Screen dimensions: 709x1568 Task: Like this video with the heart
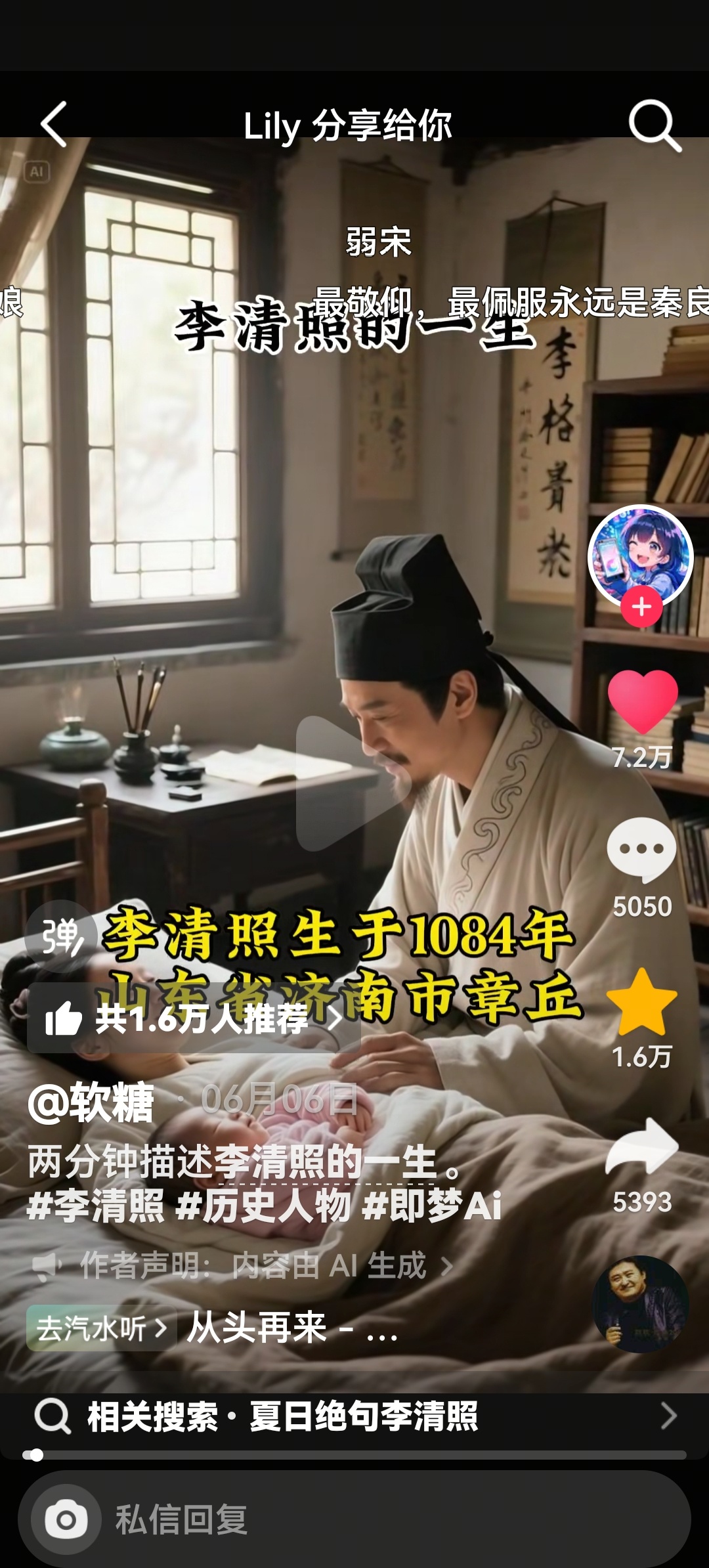642,702
